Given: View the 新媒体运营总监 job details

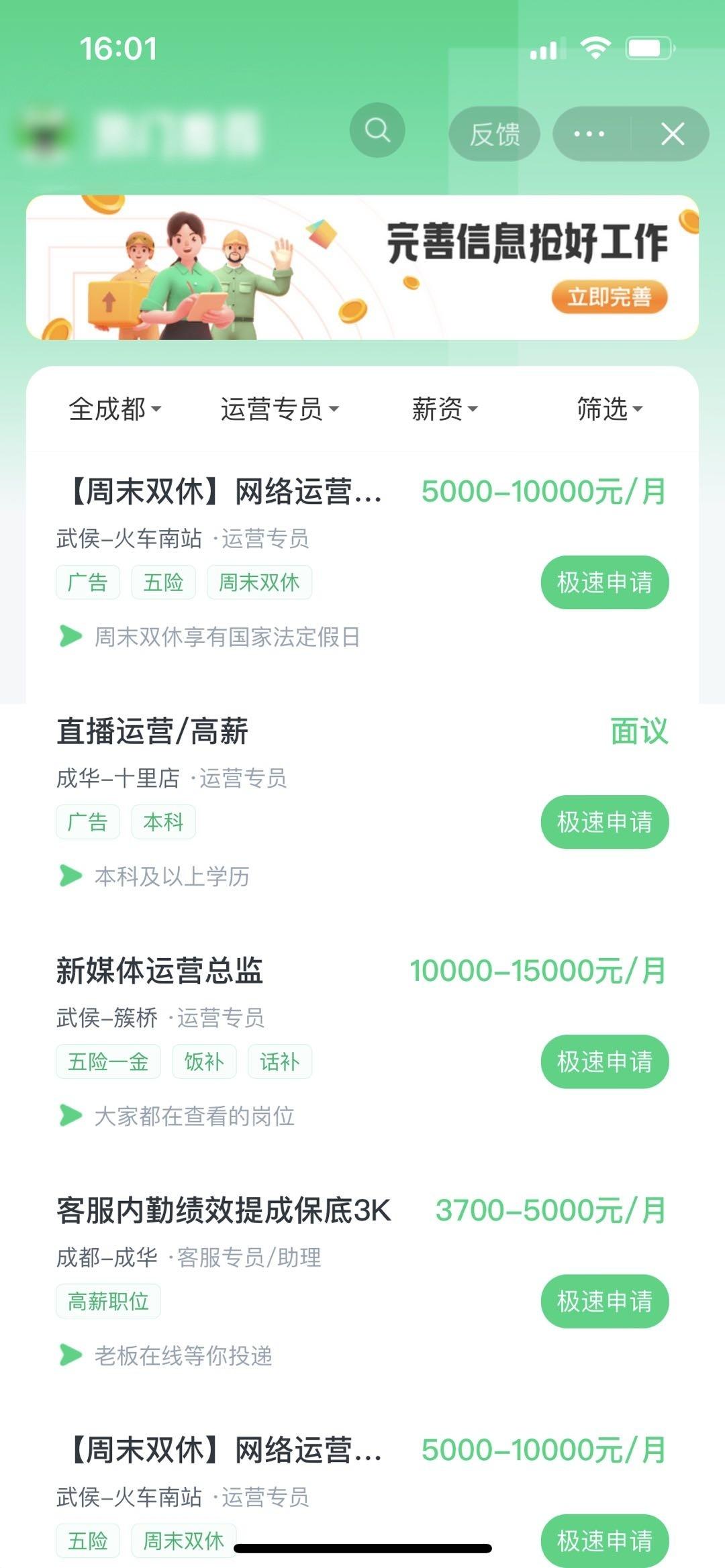Looking at the screenshot, I should [160, 971].
